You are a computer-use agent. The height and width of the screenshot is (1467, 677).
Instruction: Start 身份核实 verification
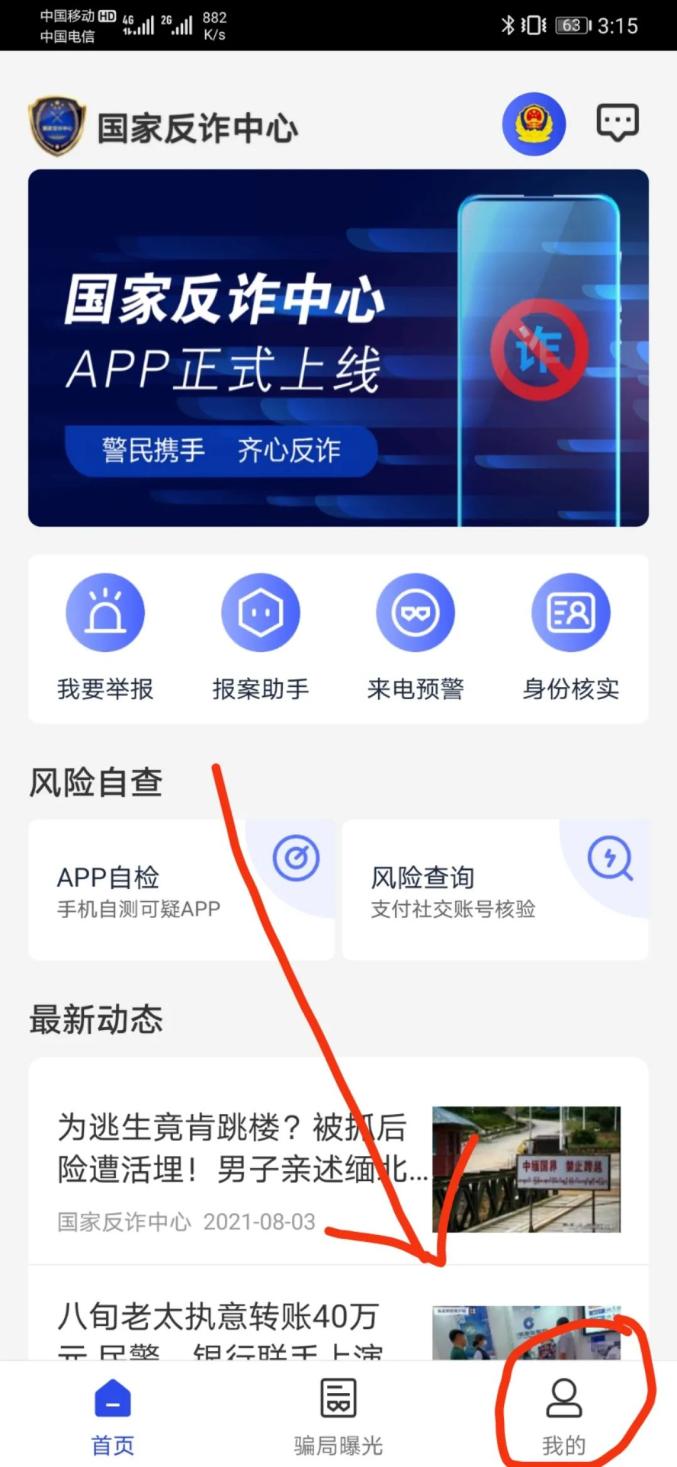[571, 637]
